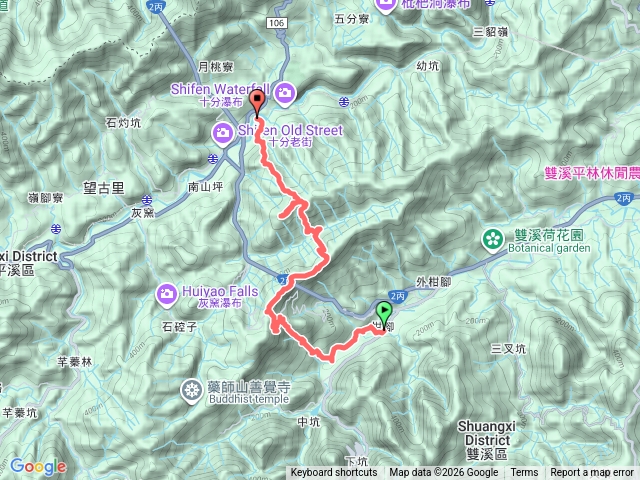
Task: Tap the green route start pin
Action: click(x=384, y=311)
